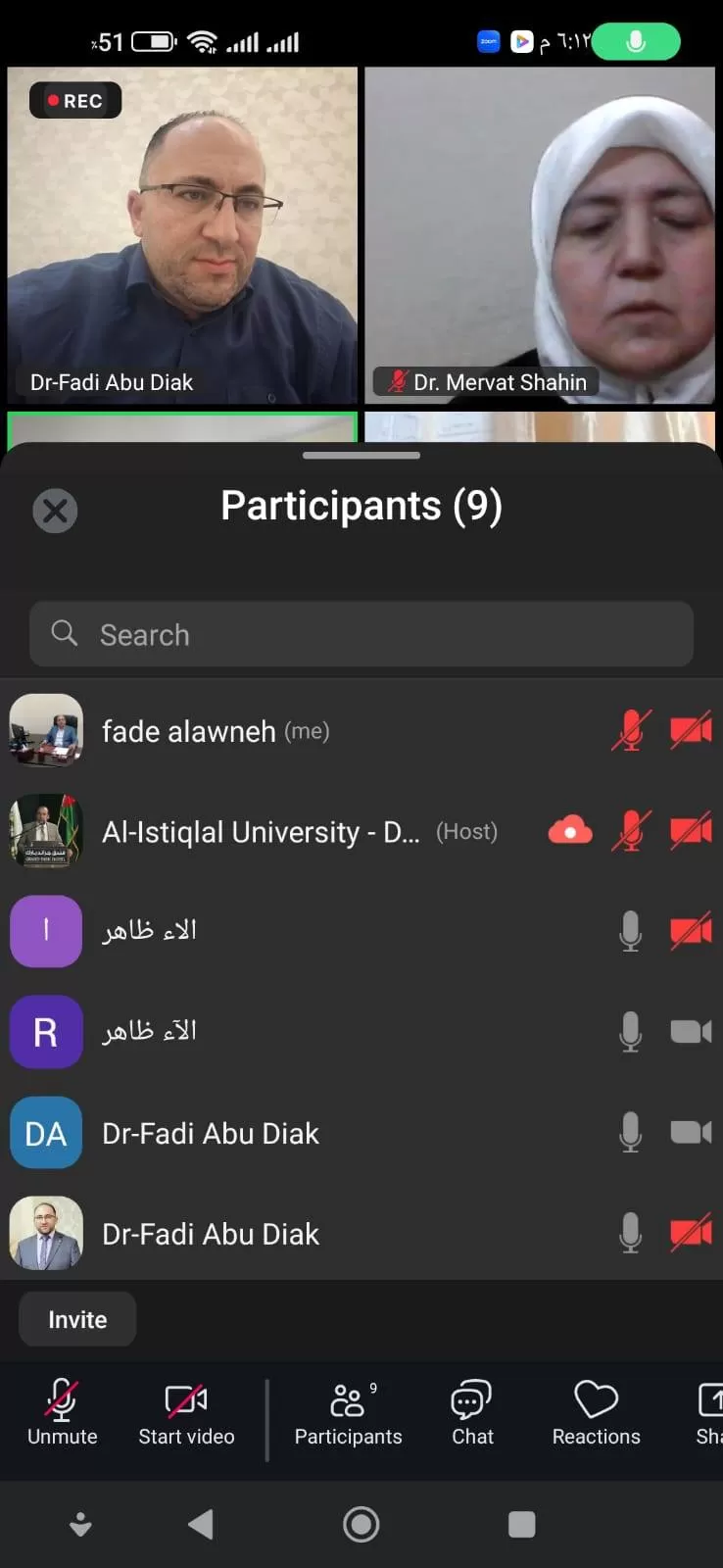This screenshot has width=723, height=1568.
Task: Close the Participants panel
Action: click(55, 511)
